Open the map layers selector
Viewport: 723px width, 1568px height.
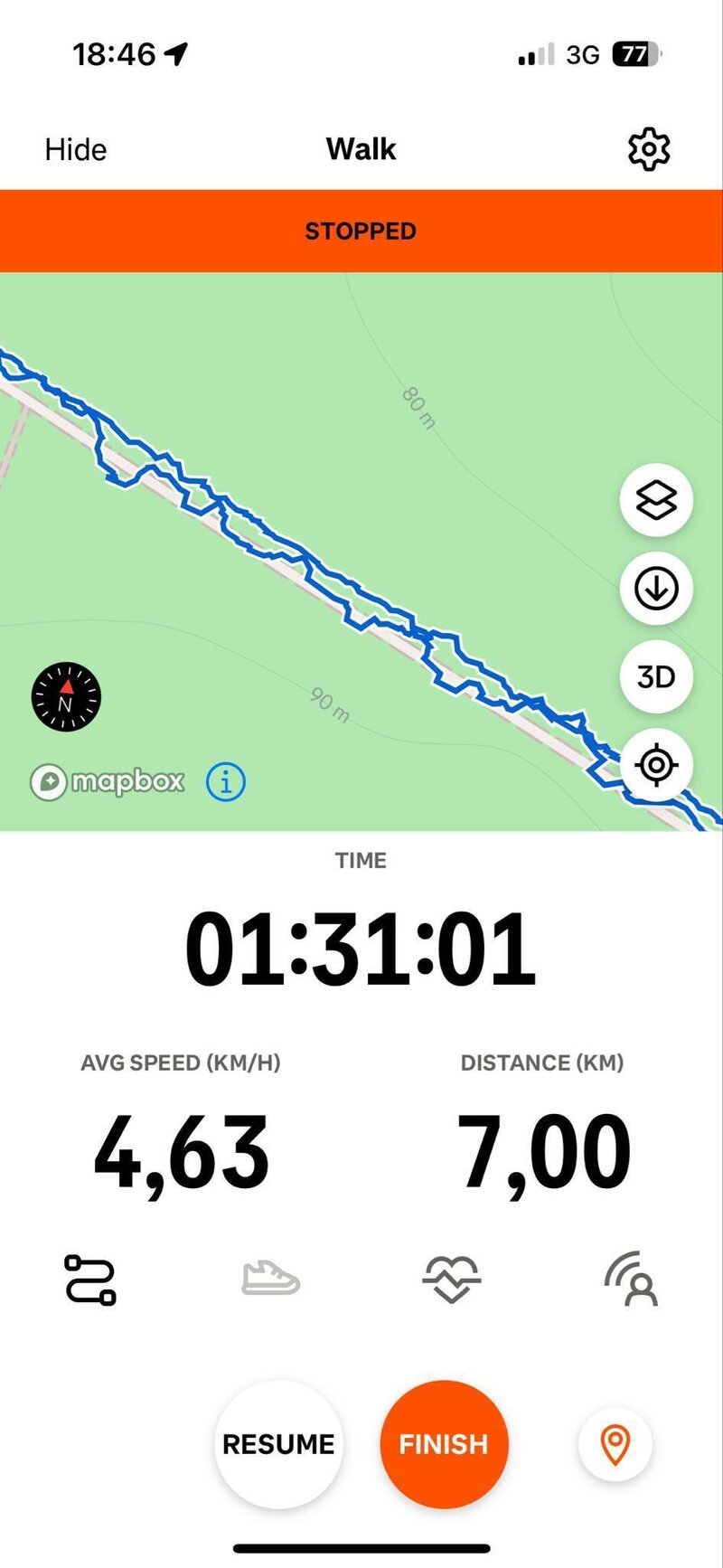[x=656, y=500]
